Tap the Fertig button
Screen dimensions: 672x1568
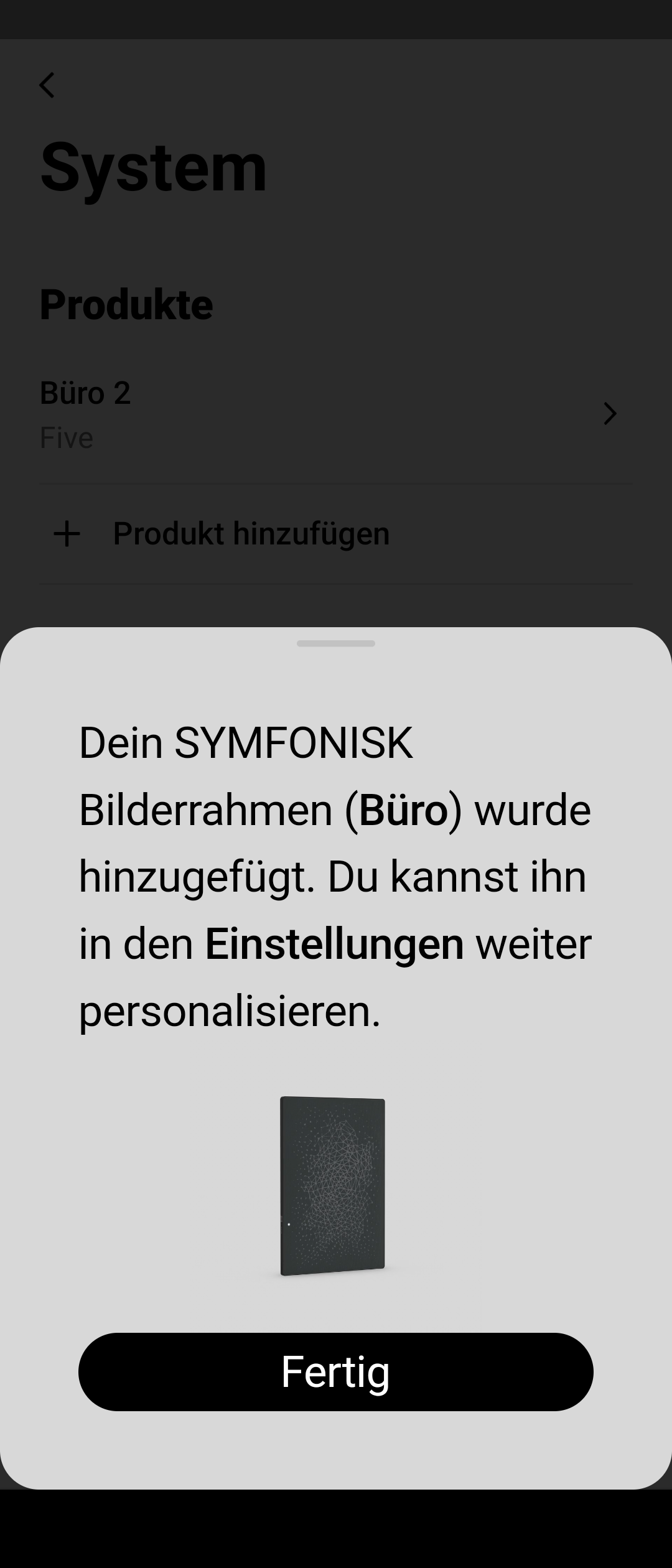pos(335,1372)
